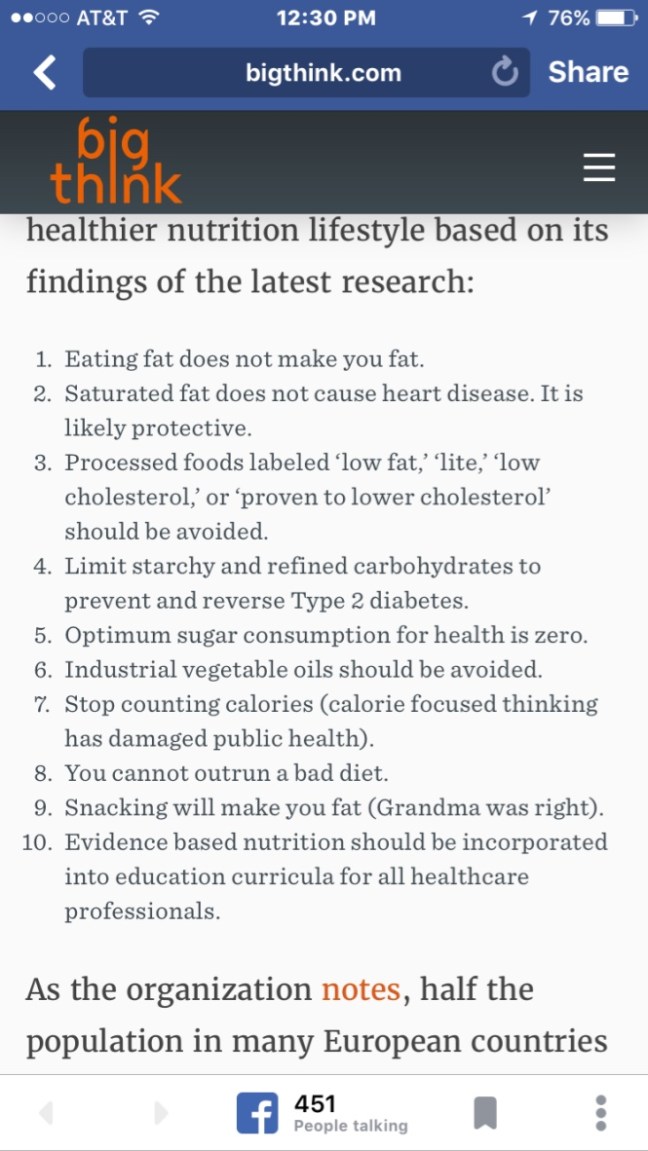Navigate forward in the browser
Viewport: 648px width, 1151px height.
pos(161,1113)
